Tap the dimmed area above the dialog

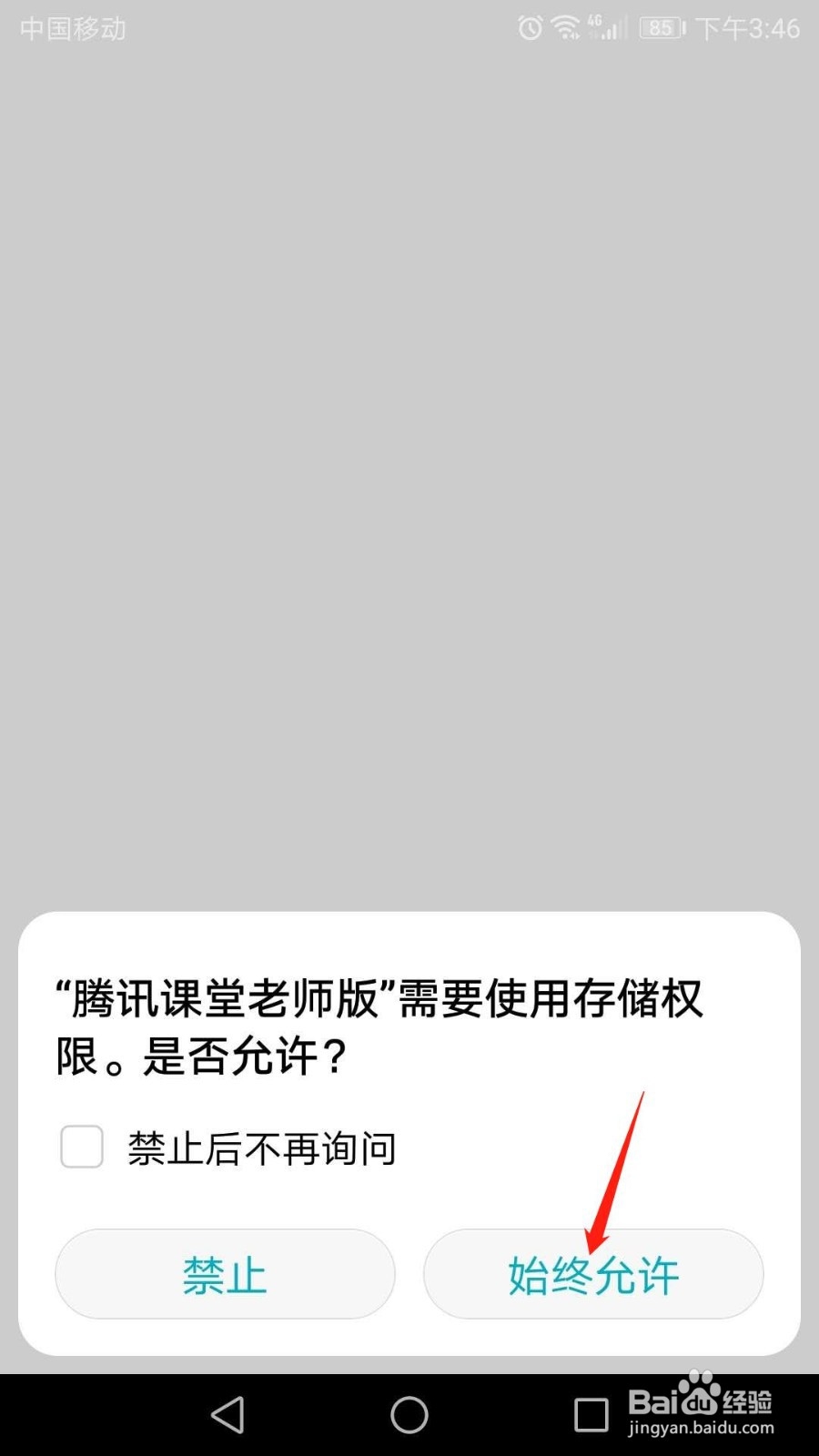(409, 455)
